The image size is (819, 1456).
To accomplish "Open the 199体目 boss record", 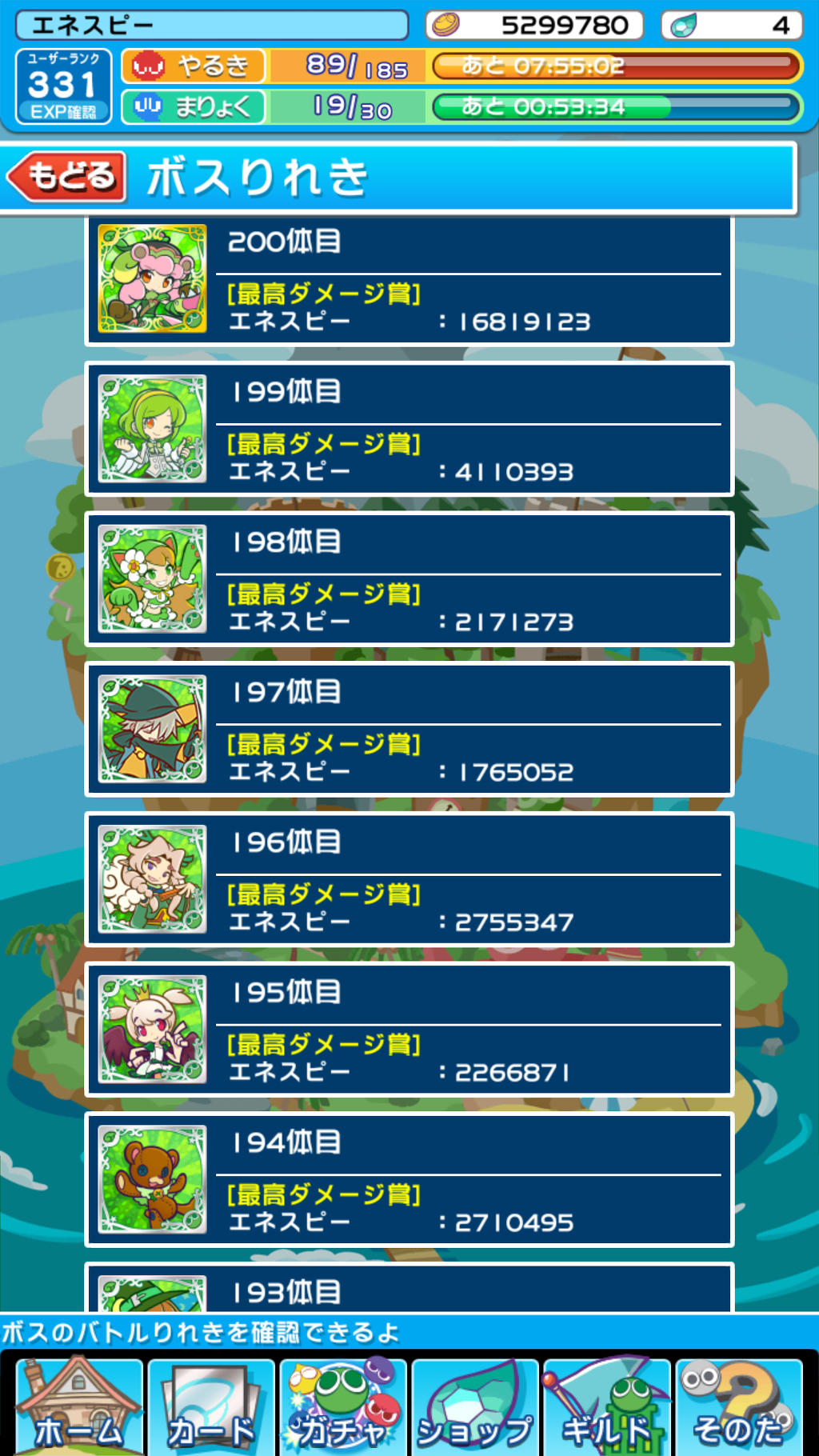I will click(409, 430).
